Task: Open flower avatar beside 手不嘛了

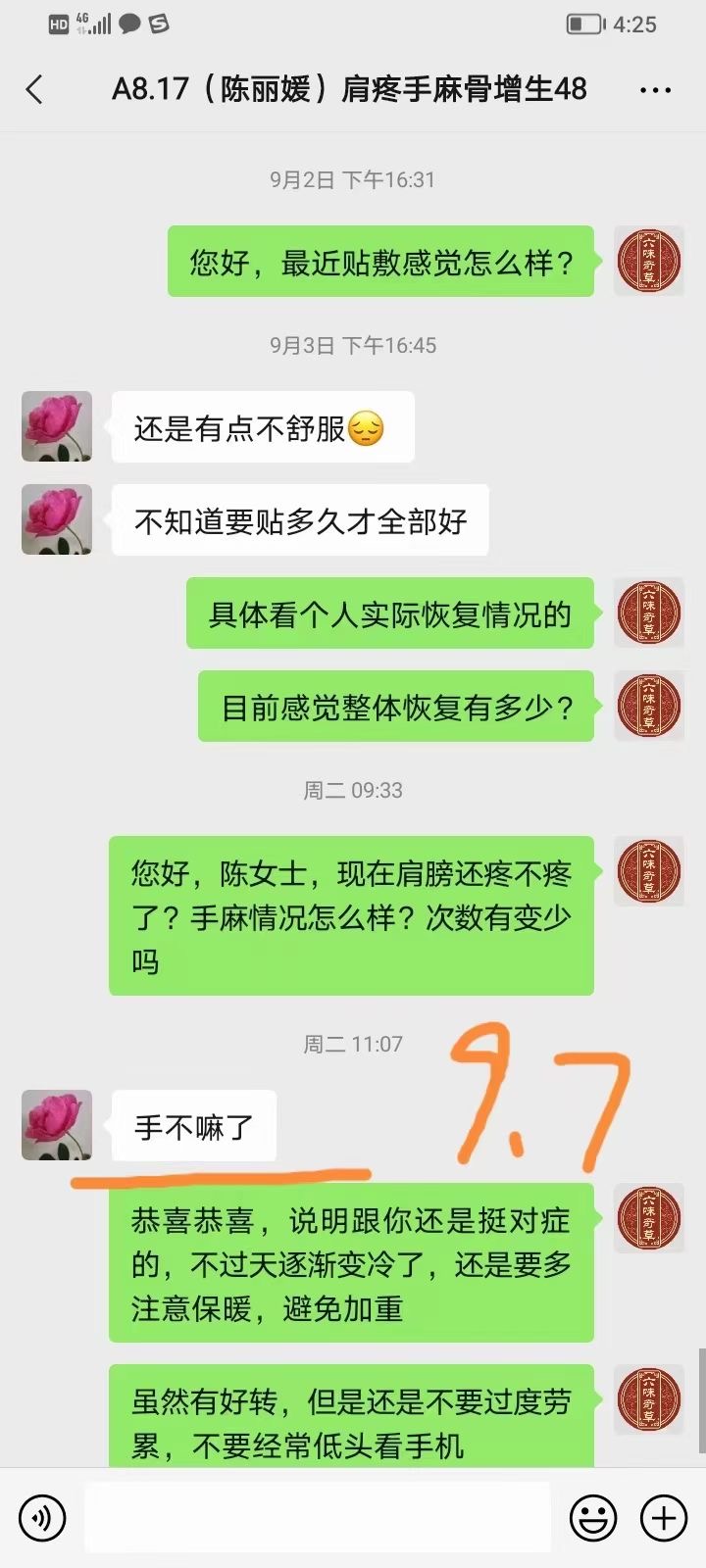Action: tap(57, 1125)
